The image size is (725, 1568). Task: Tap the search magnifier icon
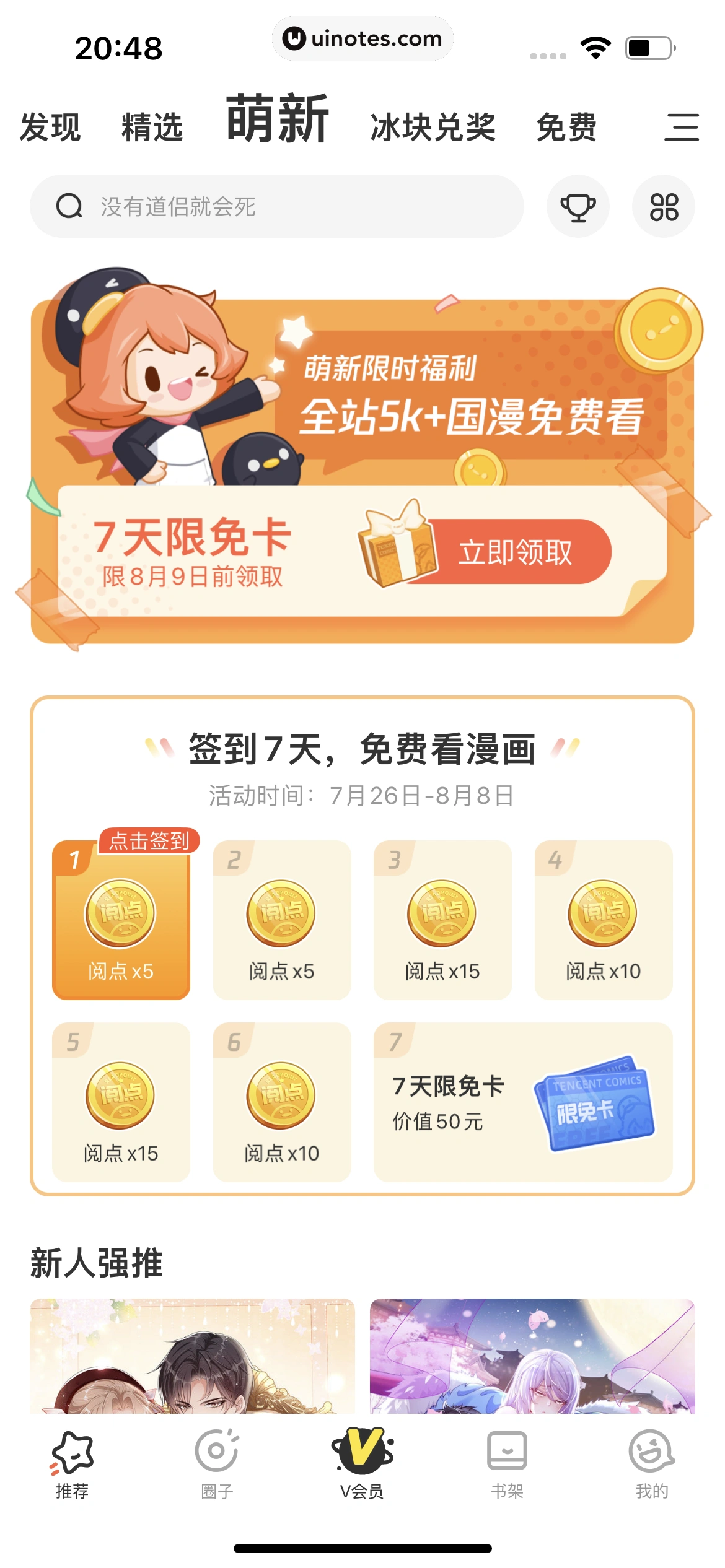pos(70,206)
